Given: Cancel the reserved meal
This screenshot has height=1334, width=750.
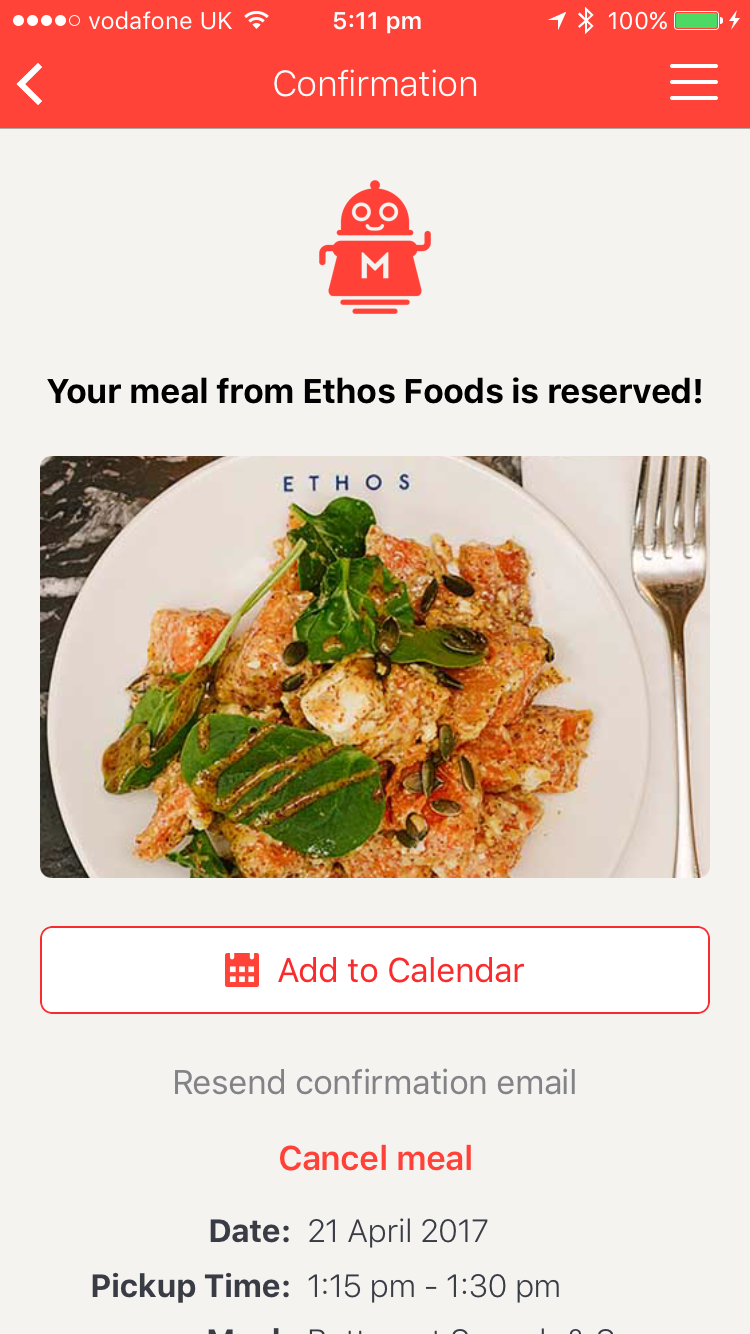Looking at the screenshot, I should [375, 1157].
